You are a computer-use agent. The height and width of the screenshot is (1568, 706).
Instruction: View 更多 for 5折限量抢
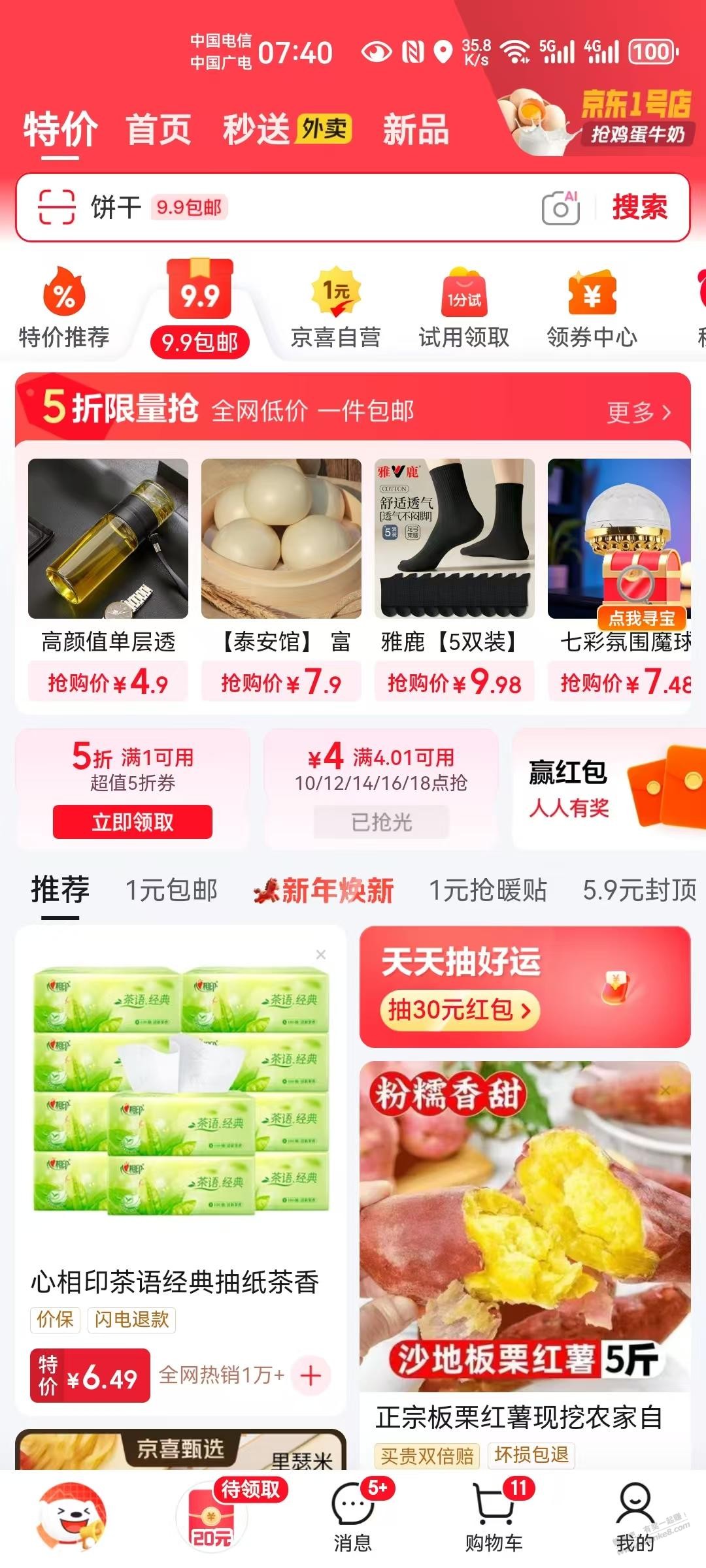click(638, 412)
